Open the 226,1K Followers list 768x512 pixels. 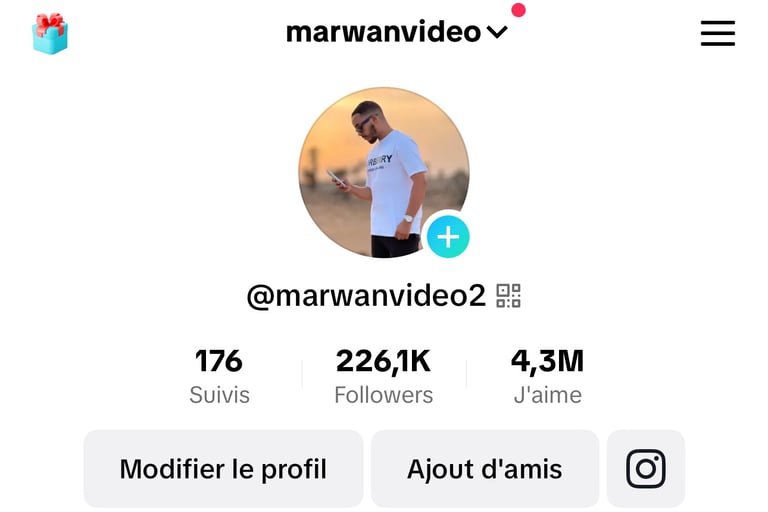click(383, 375)
